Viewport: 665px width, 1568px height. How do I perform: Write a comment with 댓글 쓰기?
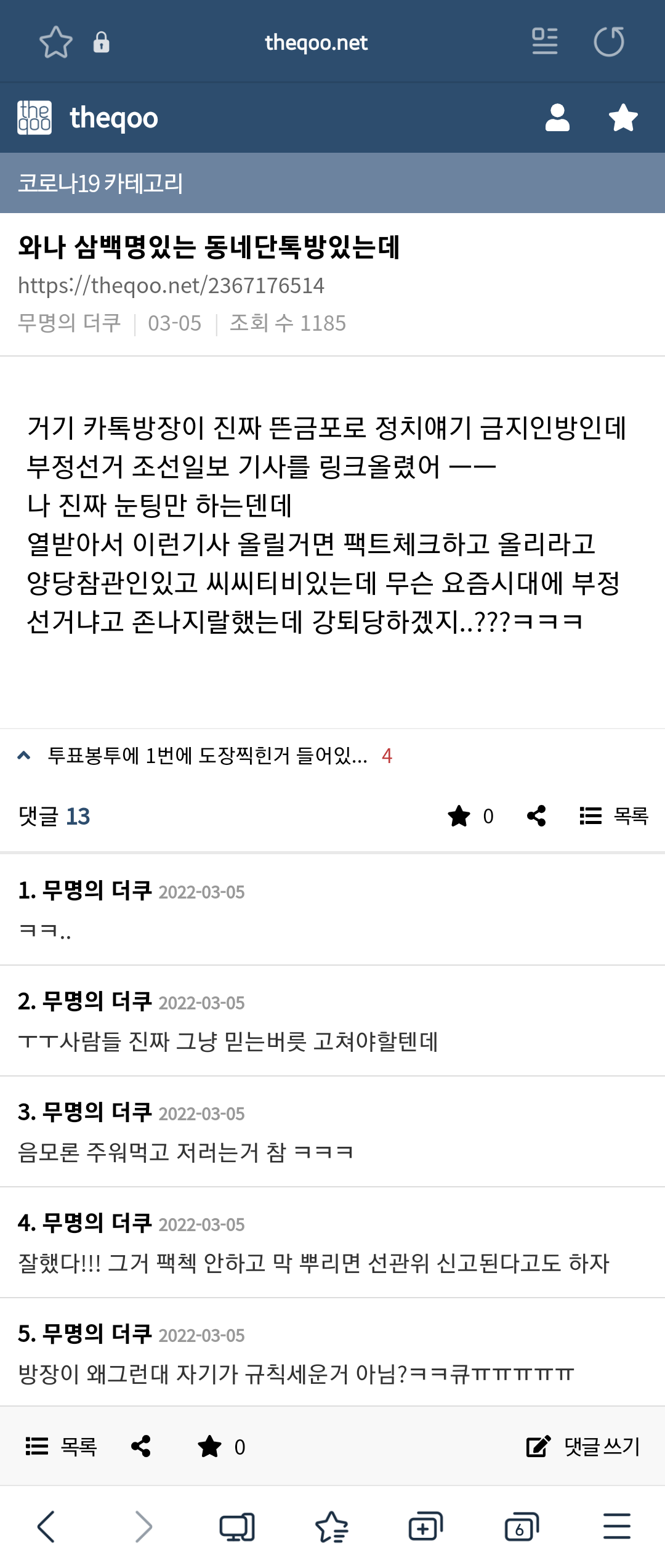coord(583,1446)
